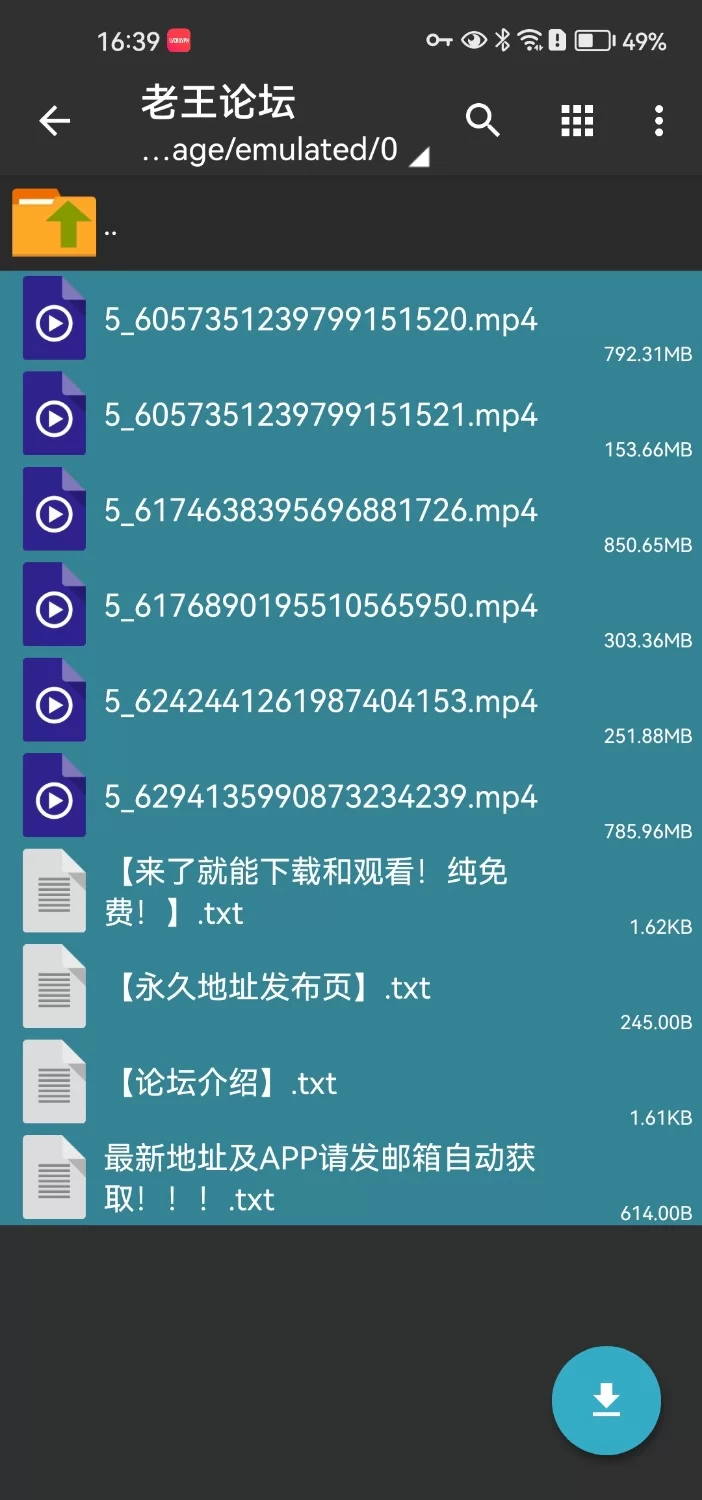The width and height of the screenshot is (702, 1500).
Task: Open 【永久地址发布页】.txt
Action: pos(270,988)
